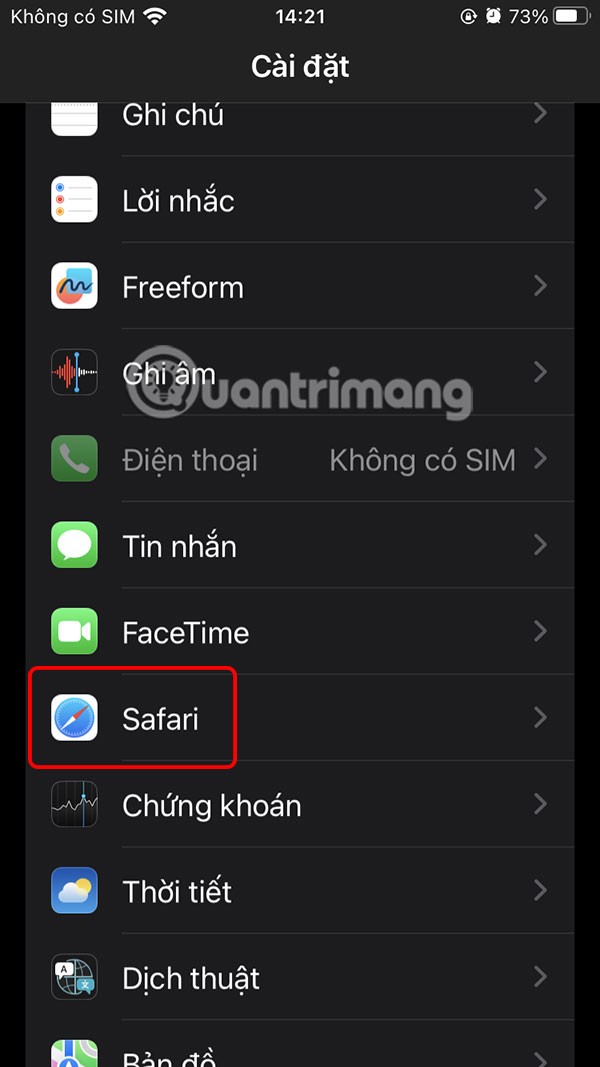
Task: Open FaceTime settings
Action: coord(300,632)
